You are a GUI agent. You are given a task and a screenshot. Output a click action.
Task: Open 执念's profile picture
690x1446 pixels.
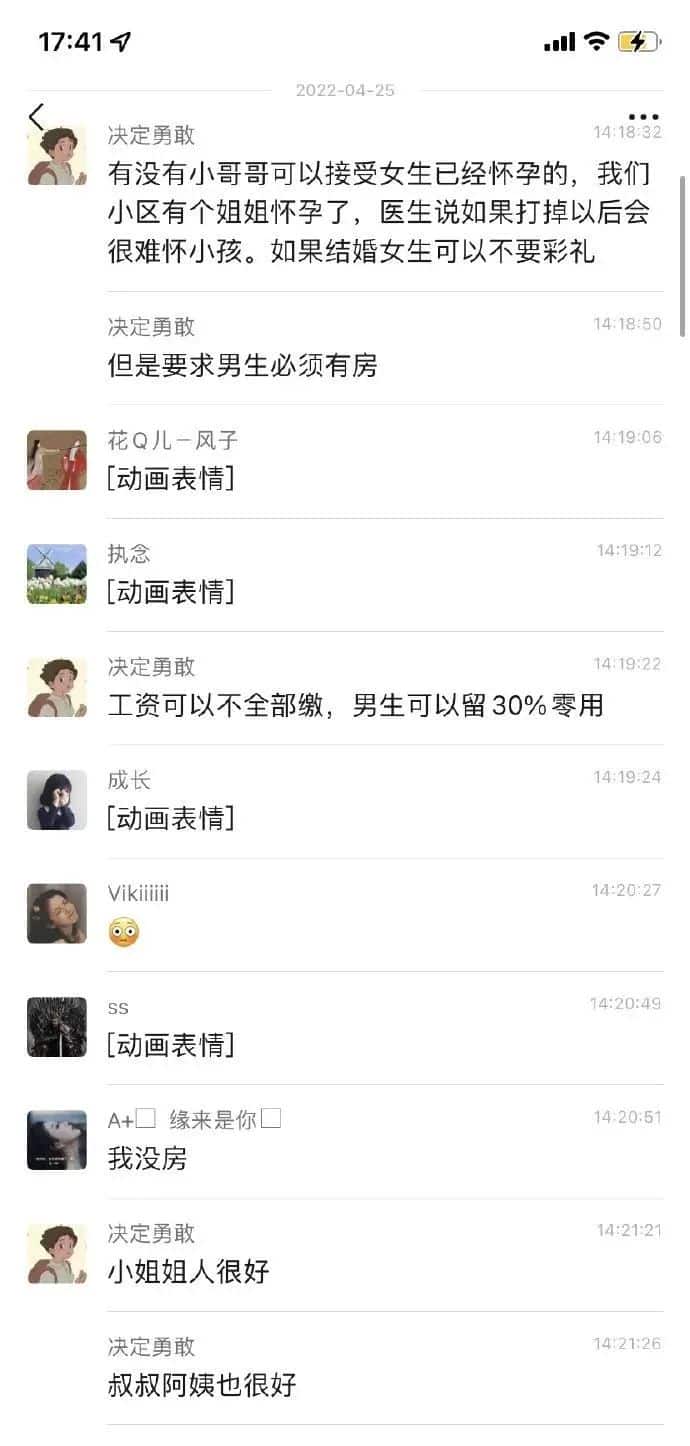(57, 574)
